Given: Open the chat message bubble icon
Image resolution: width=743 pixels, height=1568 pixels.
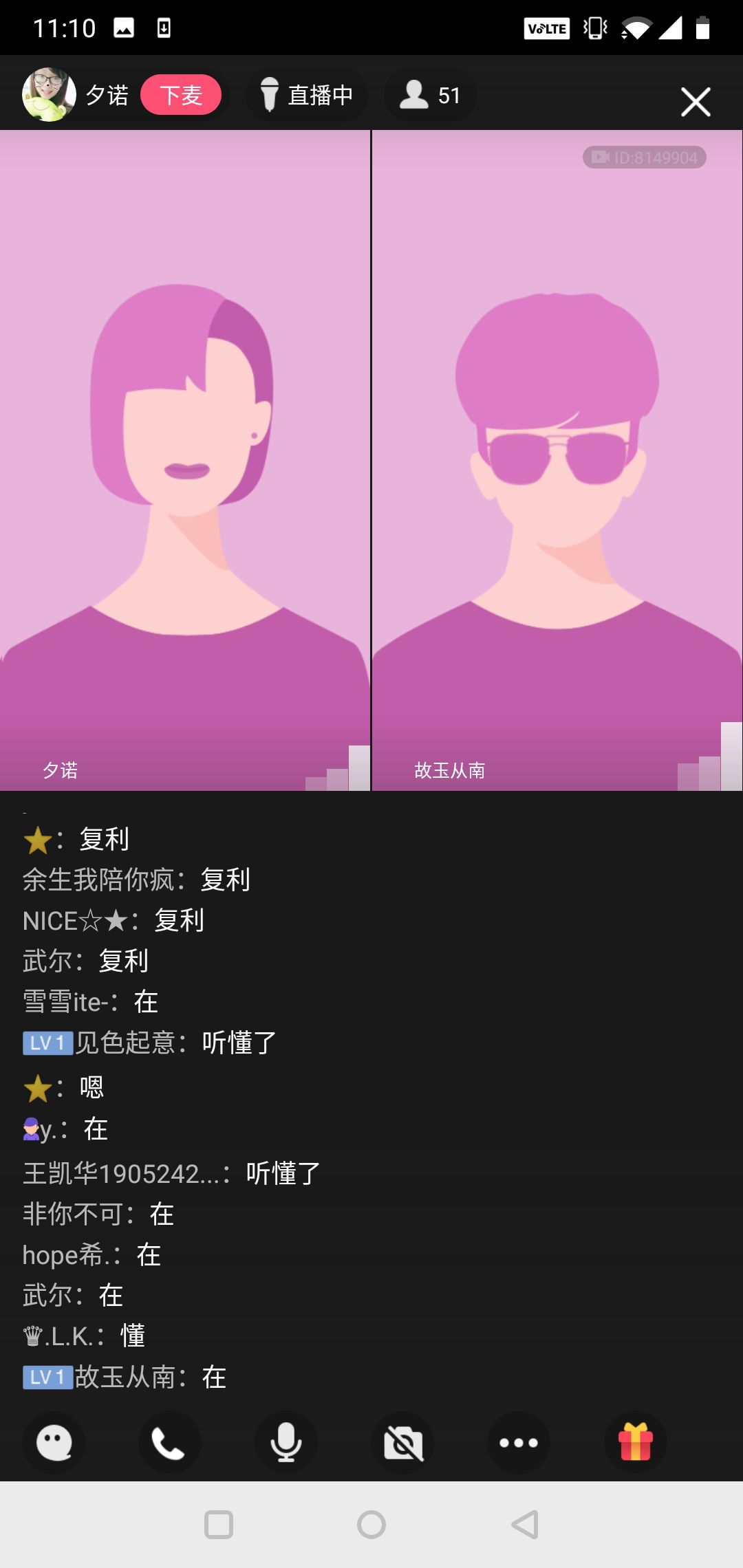Looking at the screenshot, I should point(54,1442).
